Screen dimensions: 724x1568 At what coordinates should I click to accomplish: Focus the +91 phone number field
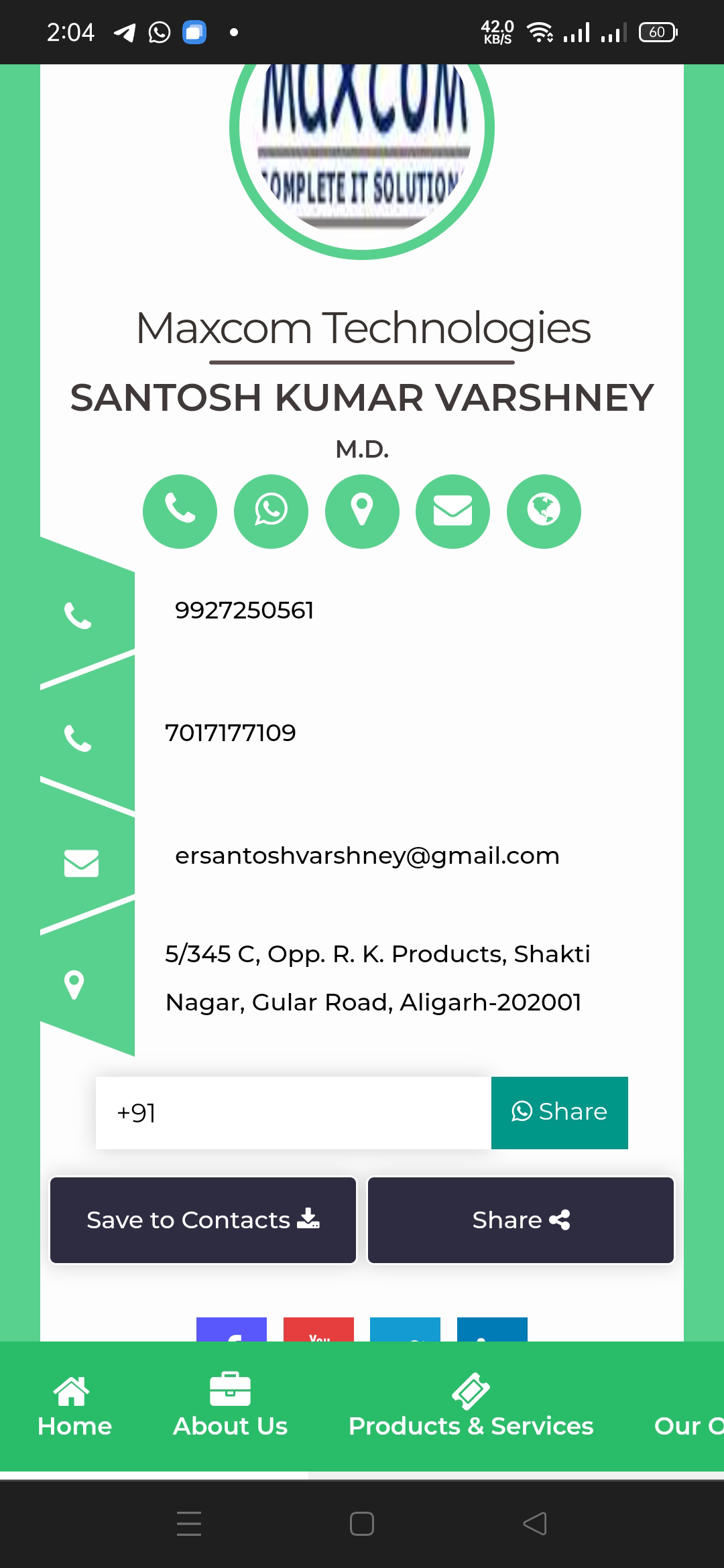coord(294,1113)
